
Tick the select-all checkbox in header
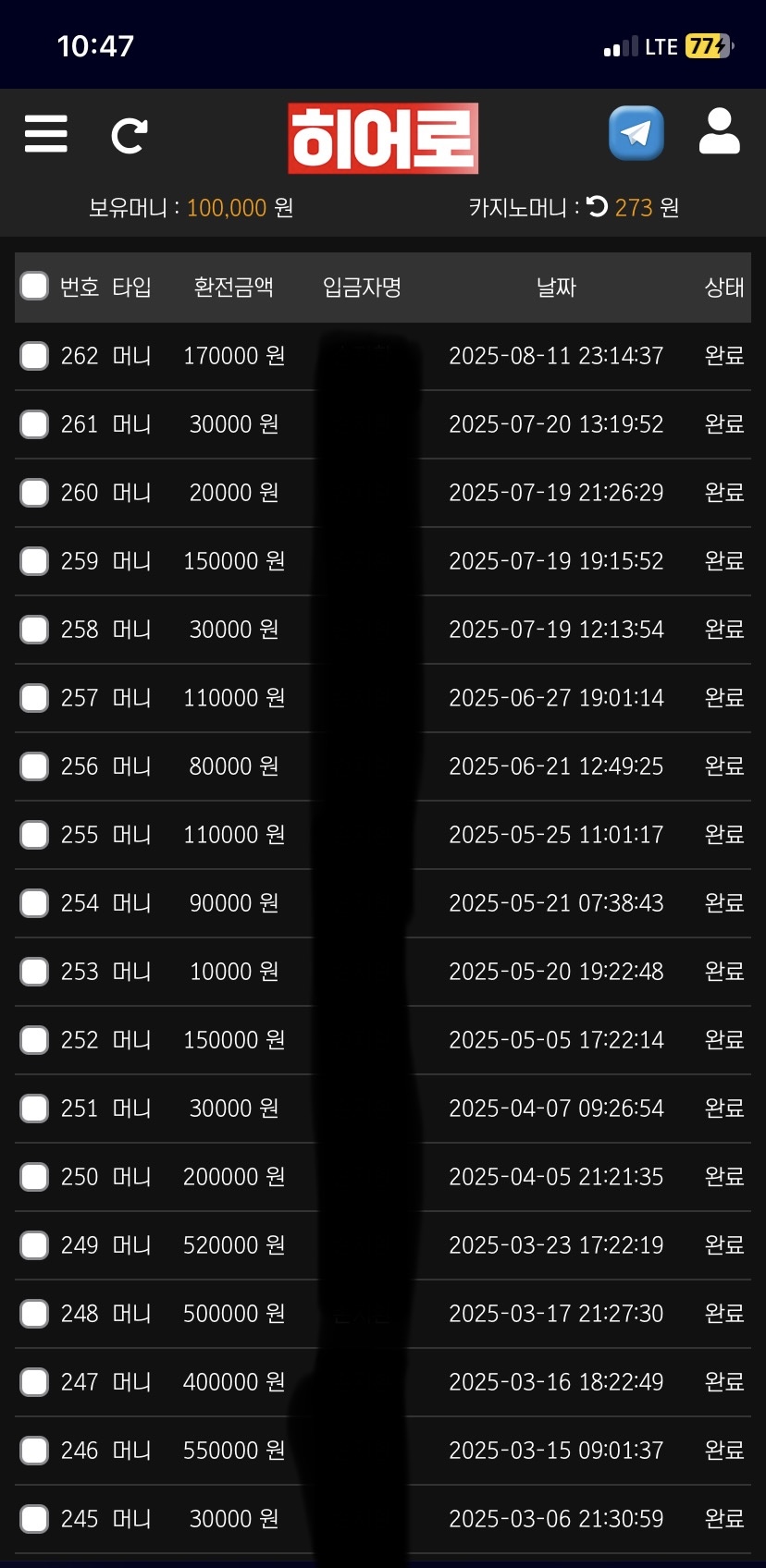click(34, 287)
